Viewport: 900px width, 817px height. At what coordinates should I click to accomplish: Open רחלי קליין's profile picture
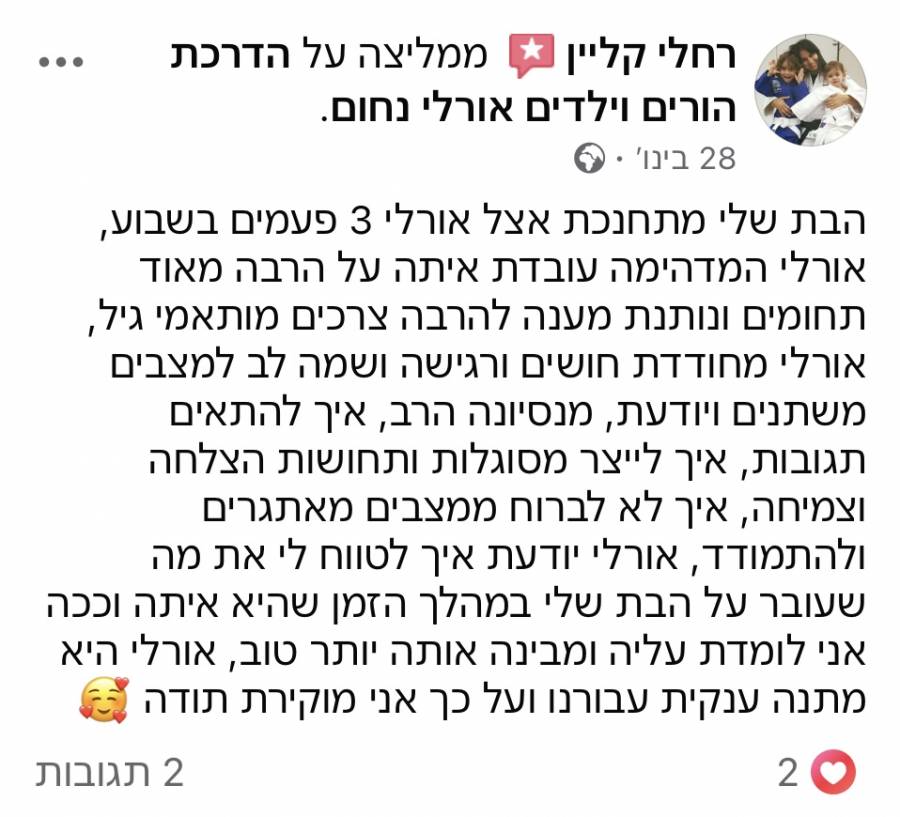coord(809,88)
